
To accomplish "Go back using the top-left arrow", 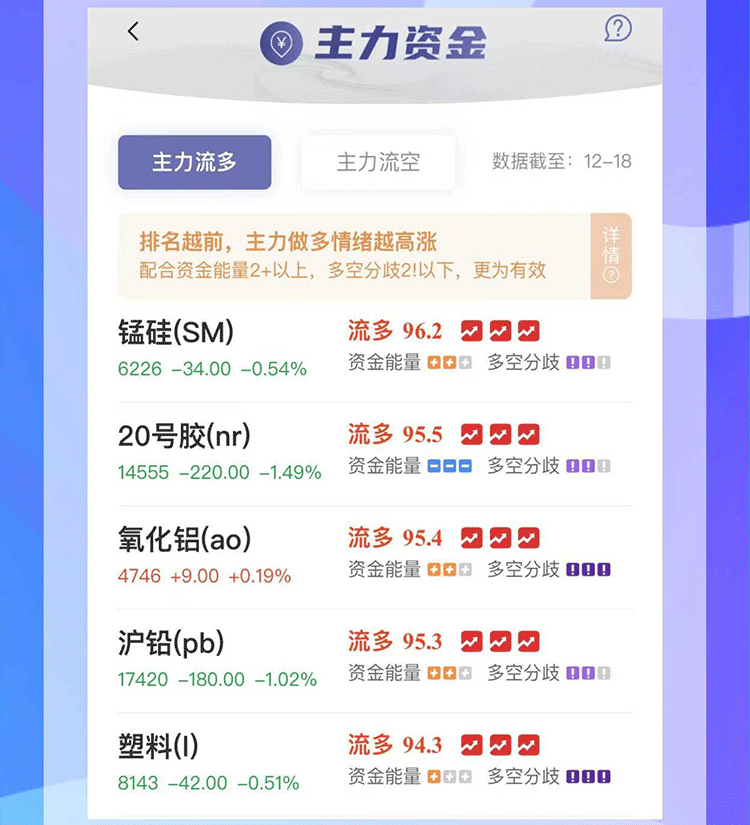I will pyautogui.click(x=133, y=31).
